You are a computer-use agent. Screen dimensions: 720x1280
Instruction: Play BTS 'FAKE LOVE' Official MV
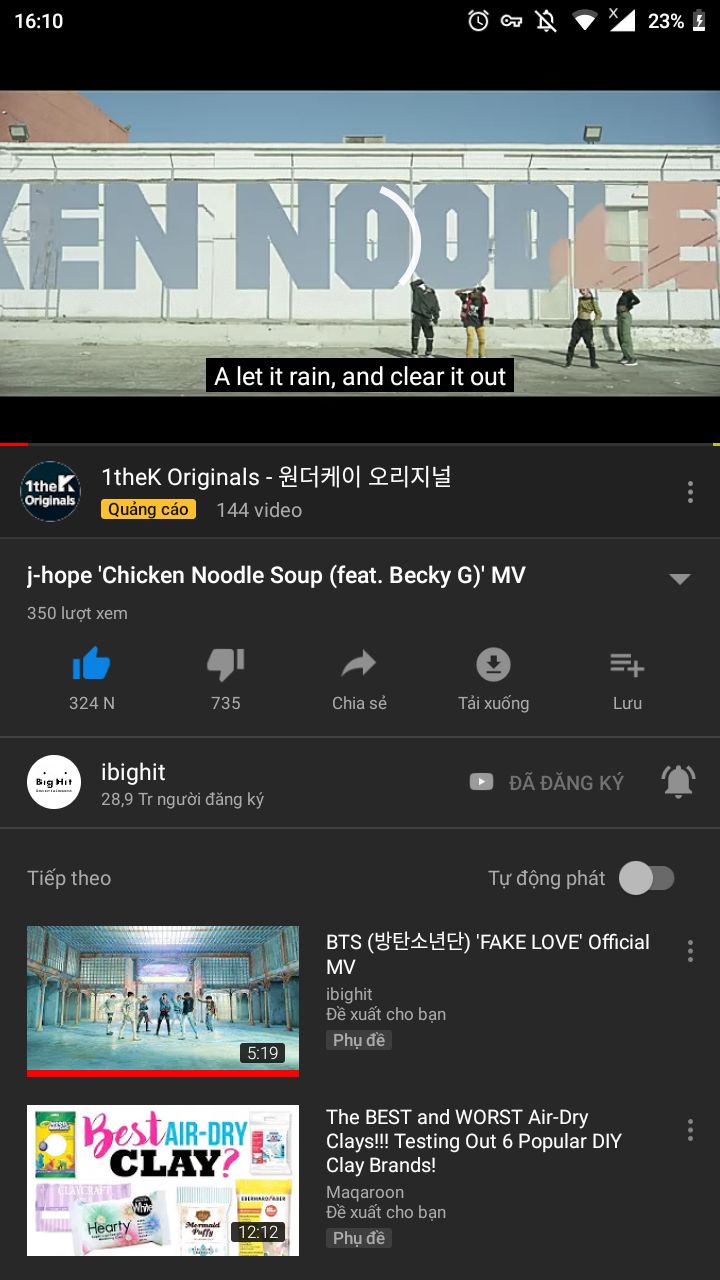coord(163,998)
